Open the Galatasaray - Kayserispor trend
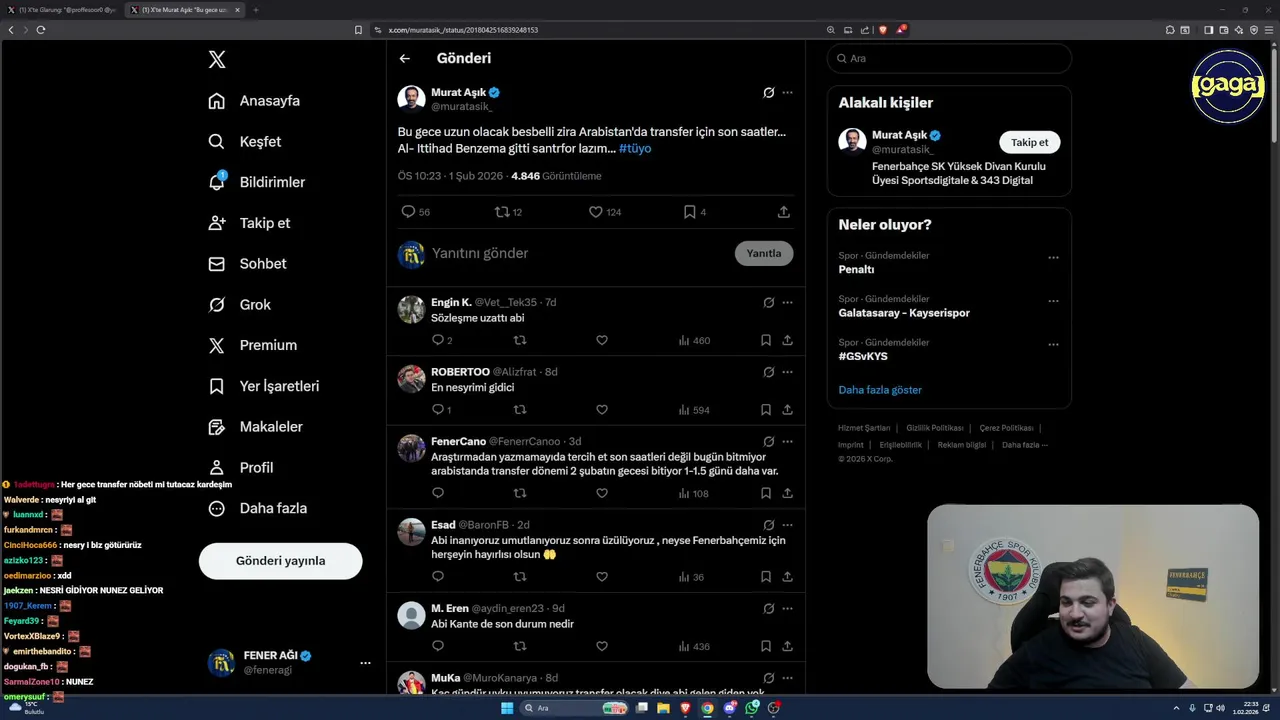Viewport: 1280px width, 720px height. click(x=904, y=312)
